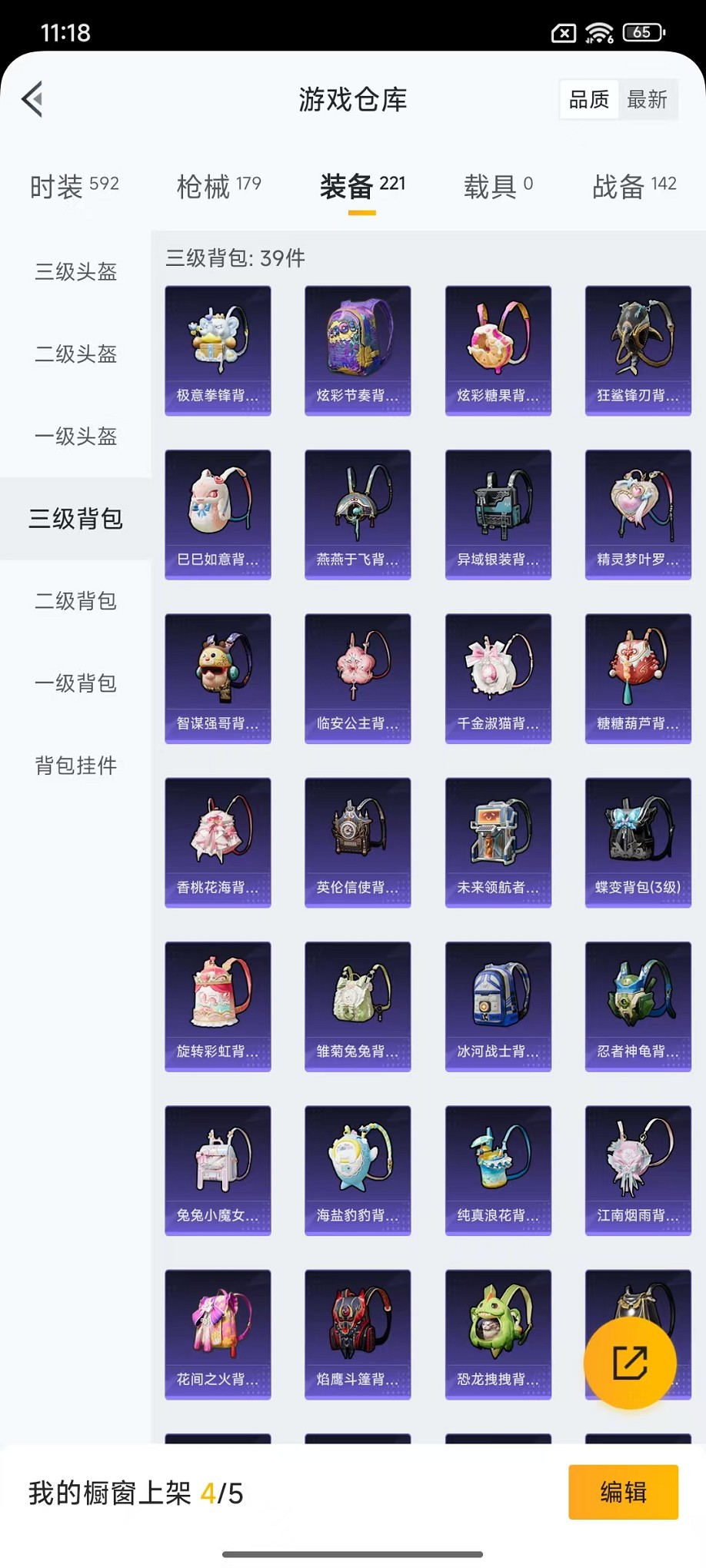The width and height of the screenshot is (706, 1568).
Task: Open the 蝶变背包(3级) item
Action: click(x=638, y=842)
